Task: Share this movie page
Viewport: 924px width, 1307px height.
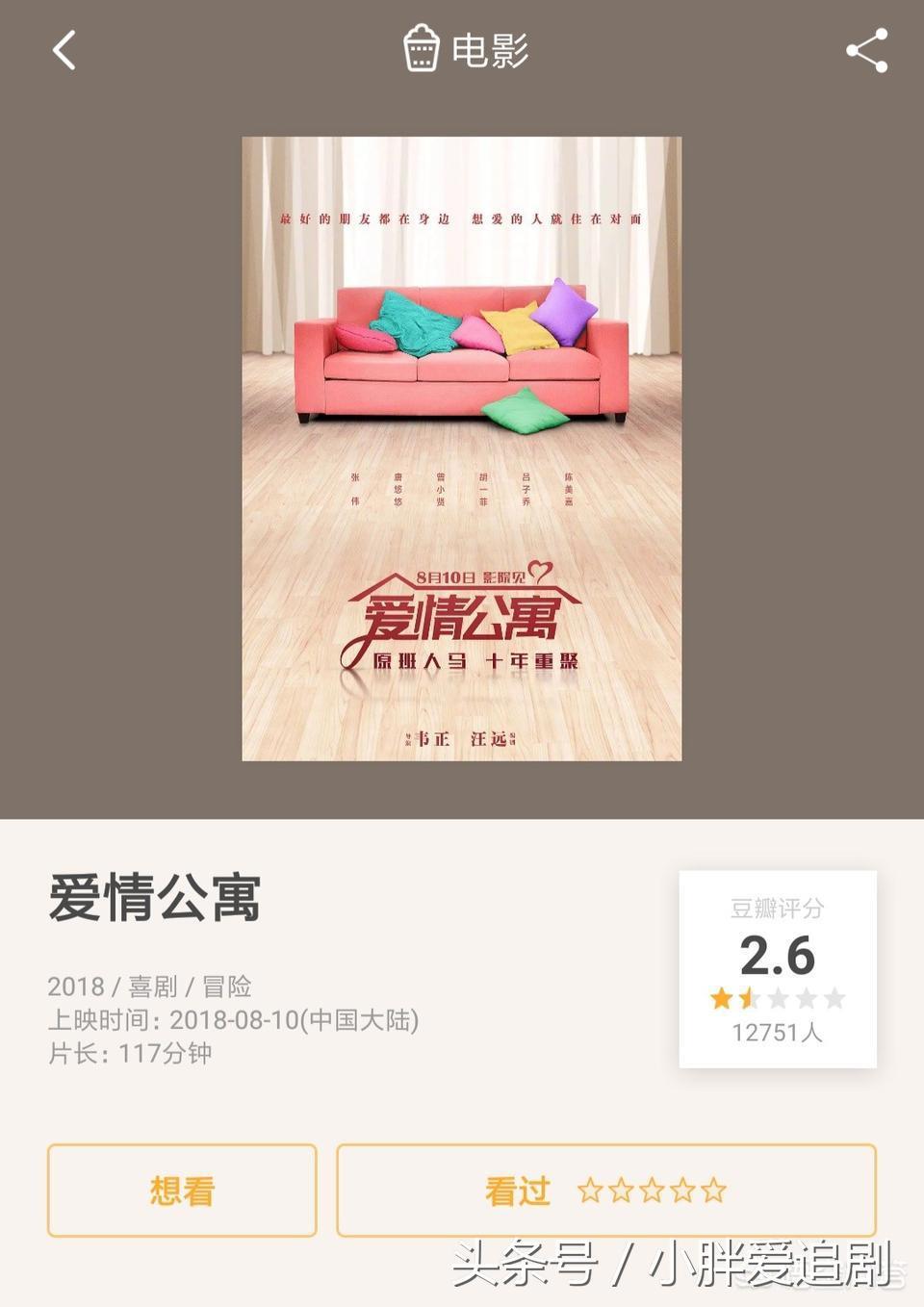Action: pyautogui.click(x=866, y=50)
